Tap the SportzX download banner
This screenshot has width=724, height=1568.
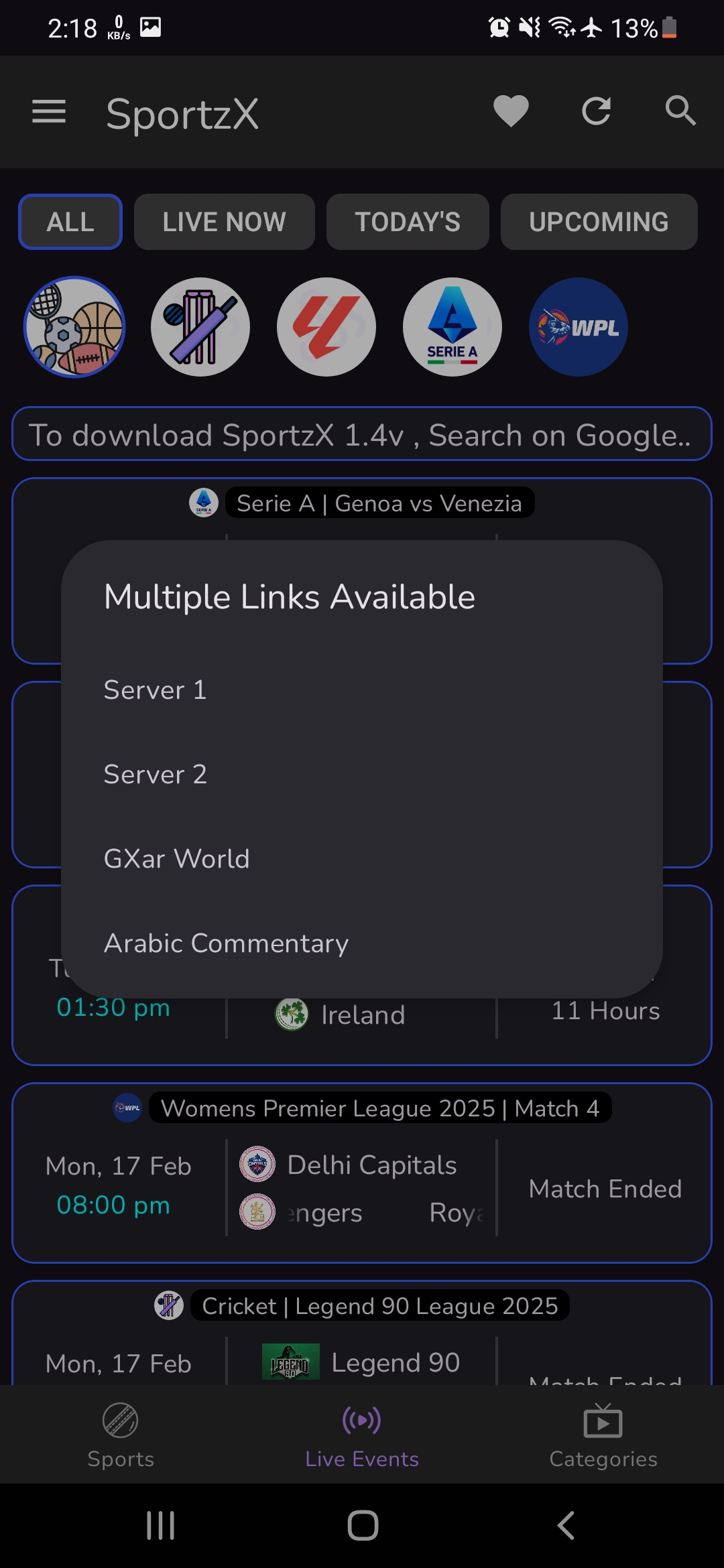tap(362, 434)
